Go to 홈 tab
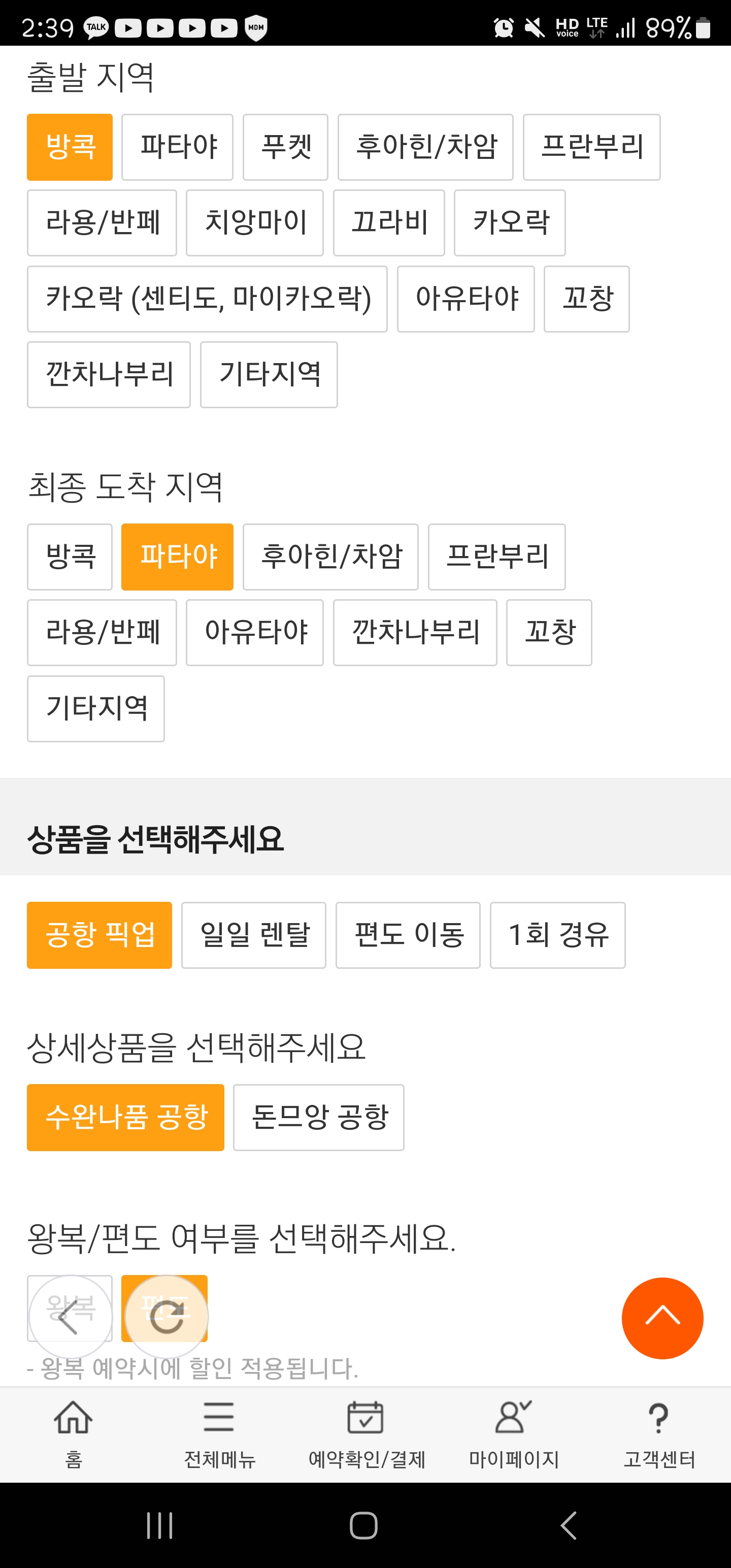The width and height of the screenshot is (731, 1568). point(73,1434)
